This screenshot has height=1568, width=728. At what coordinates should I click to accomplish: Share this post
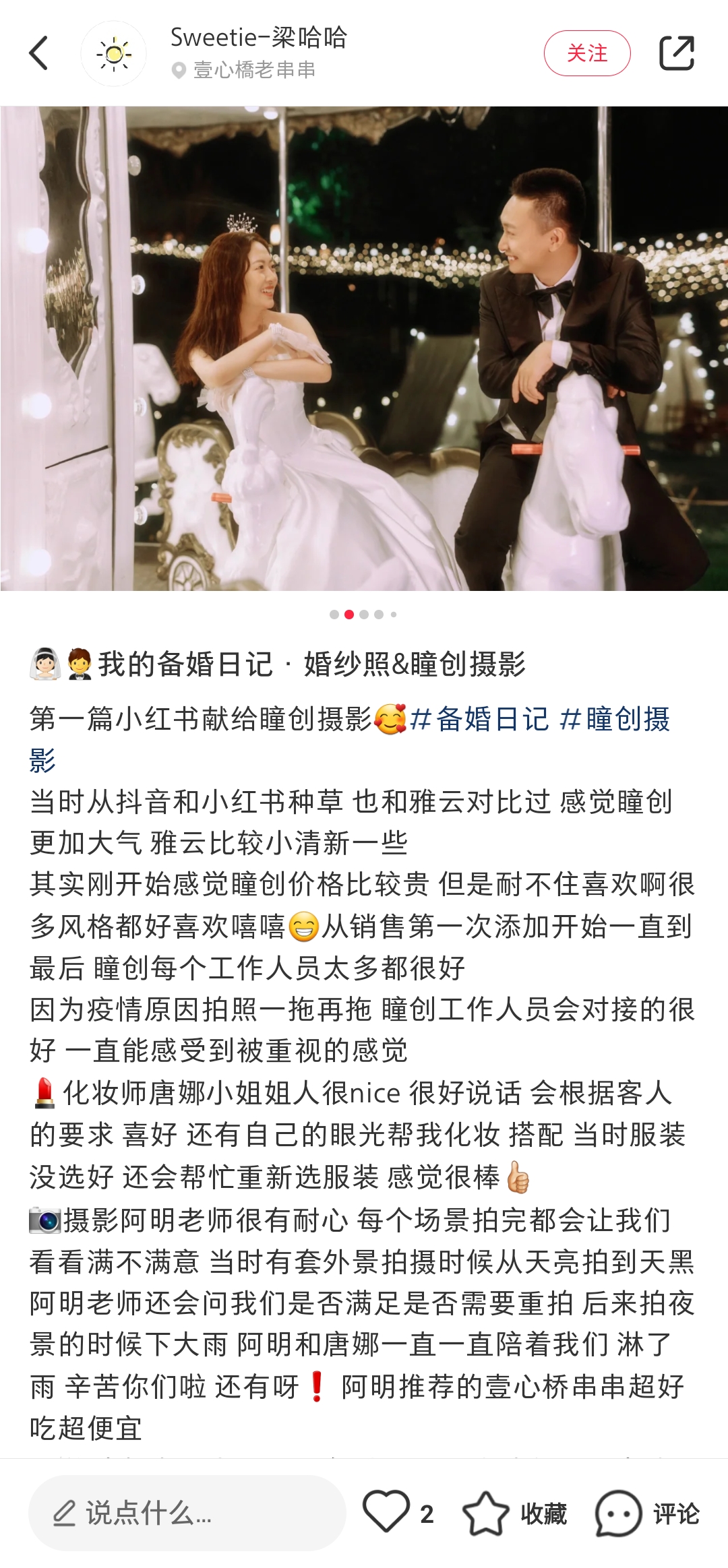[676, 53]
